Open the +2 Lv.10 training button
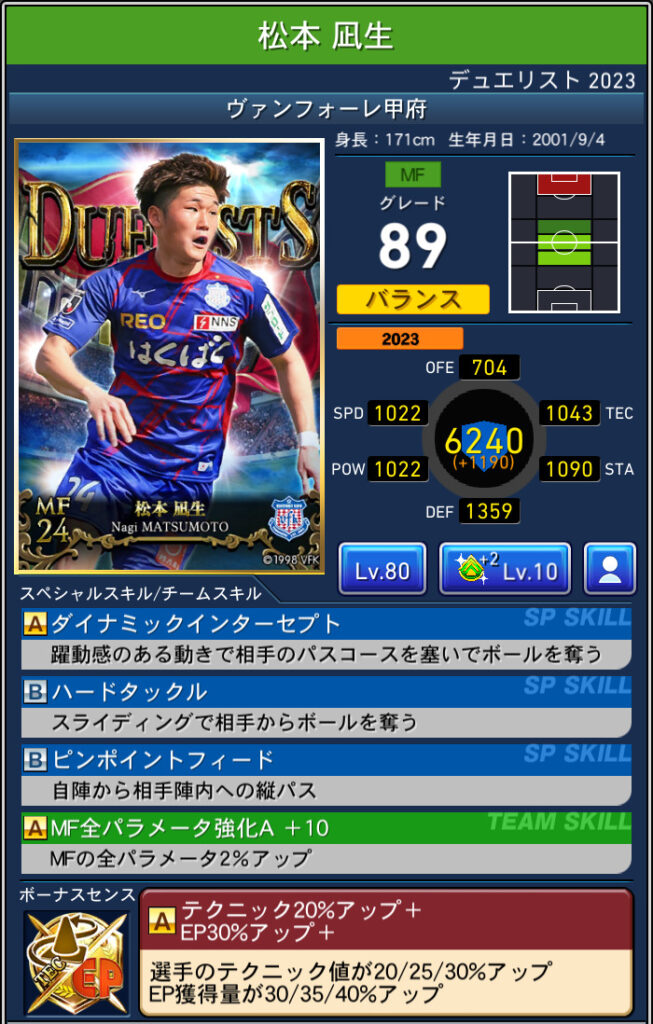Viewport: 653px width, 1024px height. pos(505,570)
